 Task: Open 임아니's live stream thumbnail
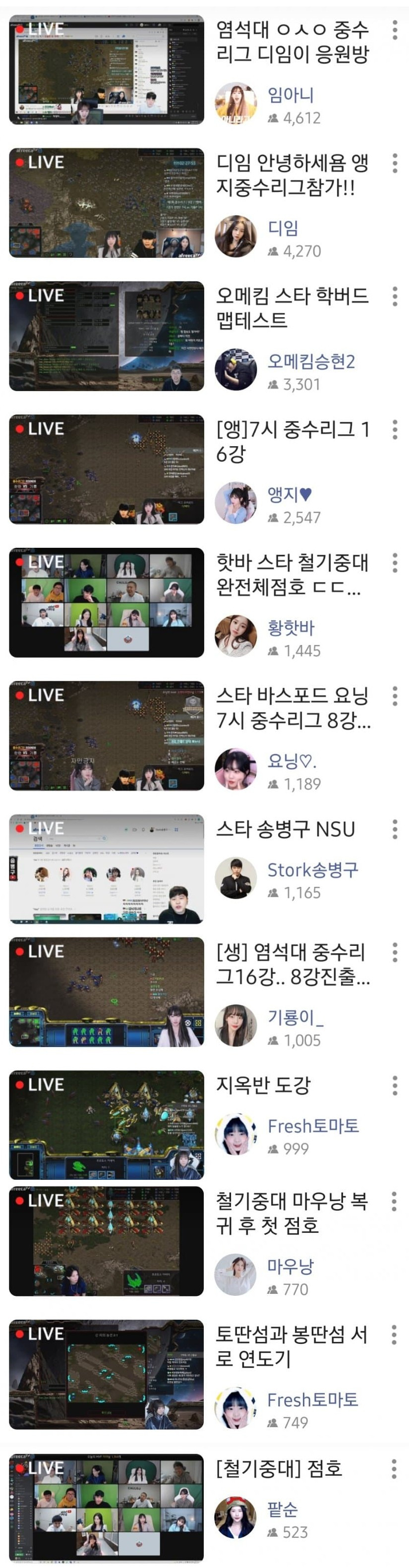[x=107, y=70]
